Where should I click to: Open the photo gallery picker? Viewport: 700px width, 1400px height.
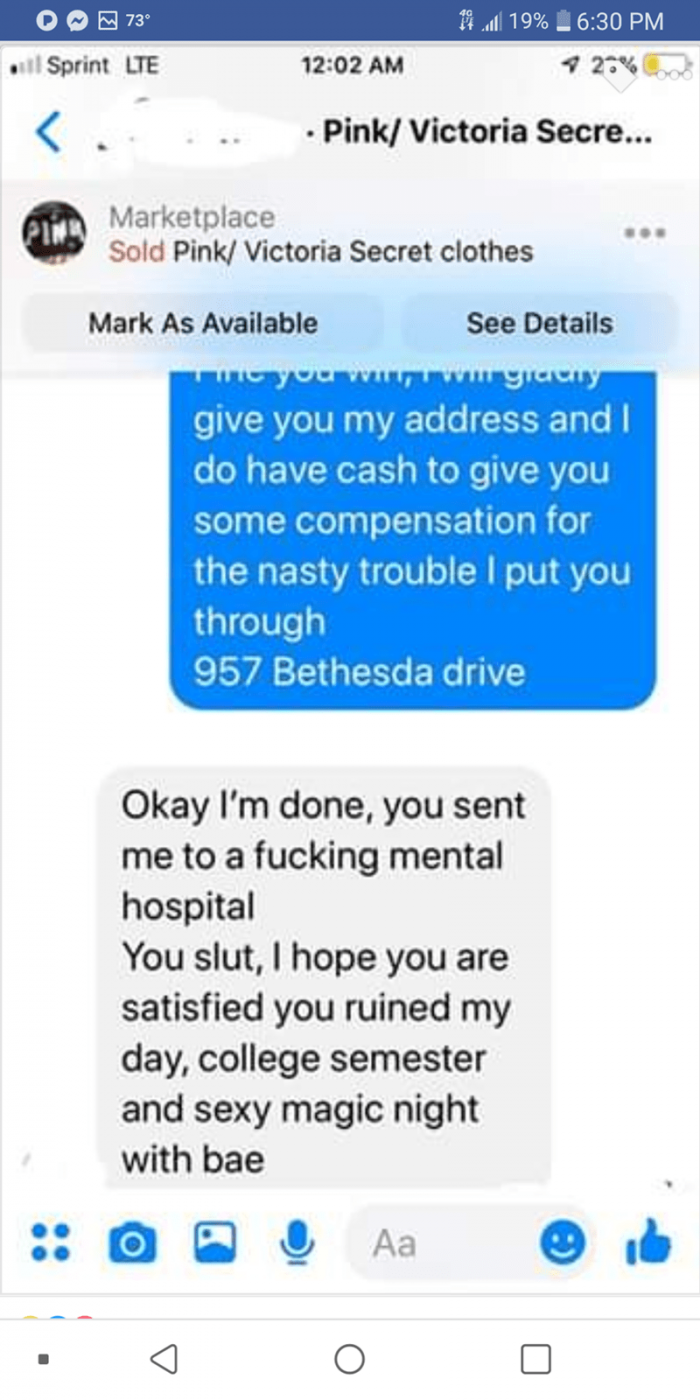coord(212,1241)
